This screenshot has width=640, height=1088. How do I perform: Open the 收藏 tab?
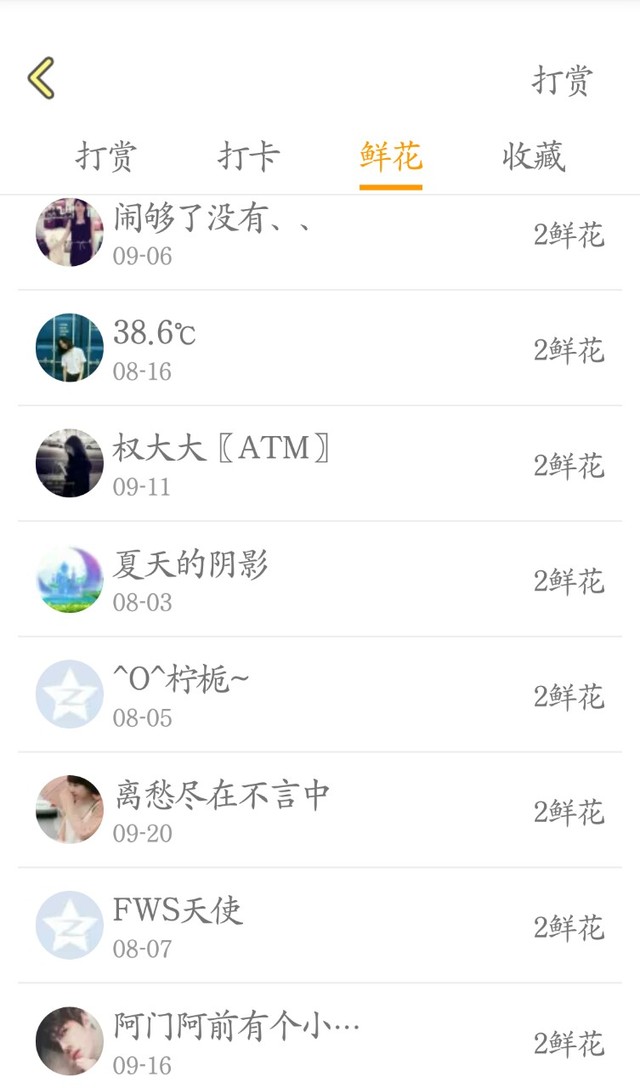[x=534, y=157]
